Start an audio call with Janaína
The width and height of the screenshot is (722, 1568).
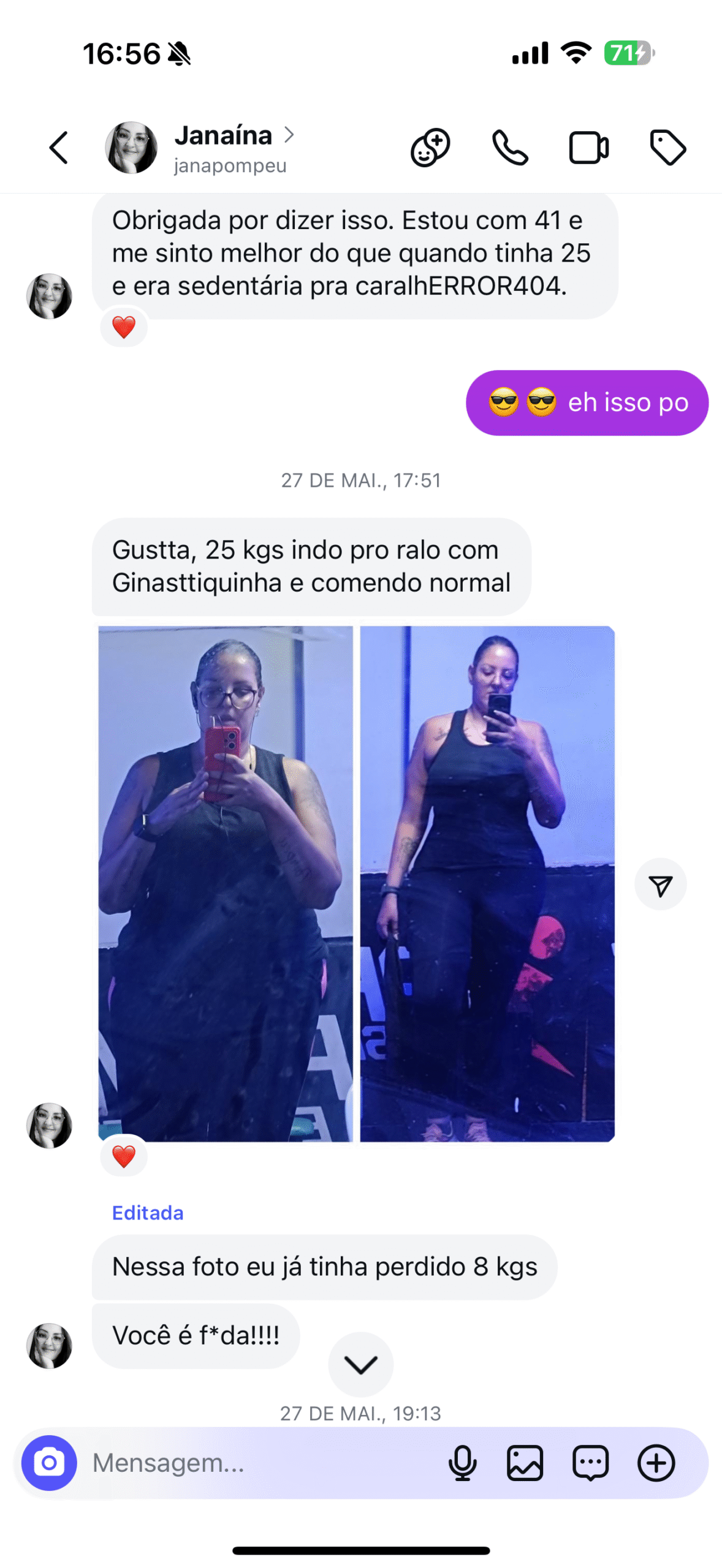(510, 148)
